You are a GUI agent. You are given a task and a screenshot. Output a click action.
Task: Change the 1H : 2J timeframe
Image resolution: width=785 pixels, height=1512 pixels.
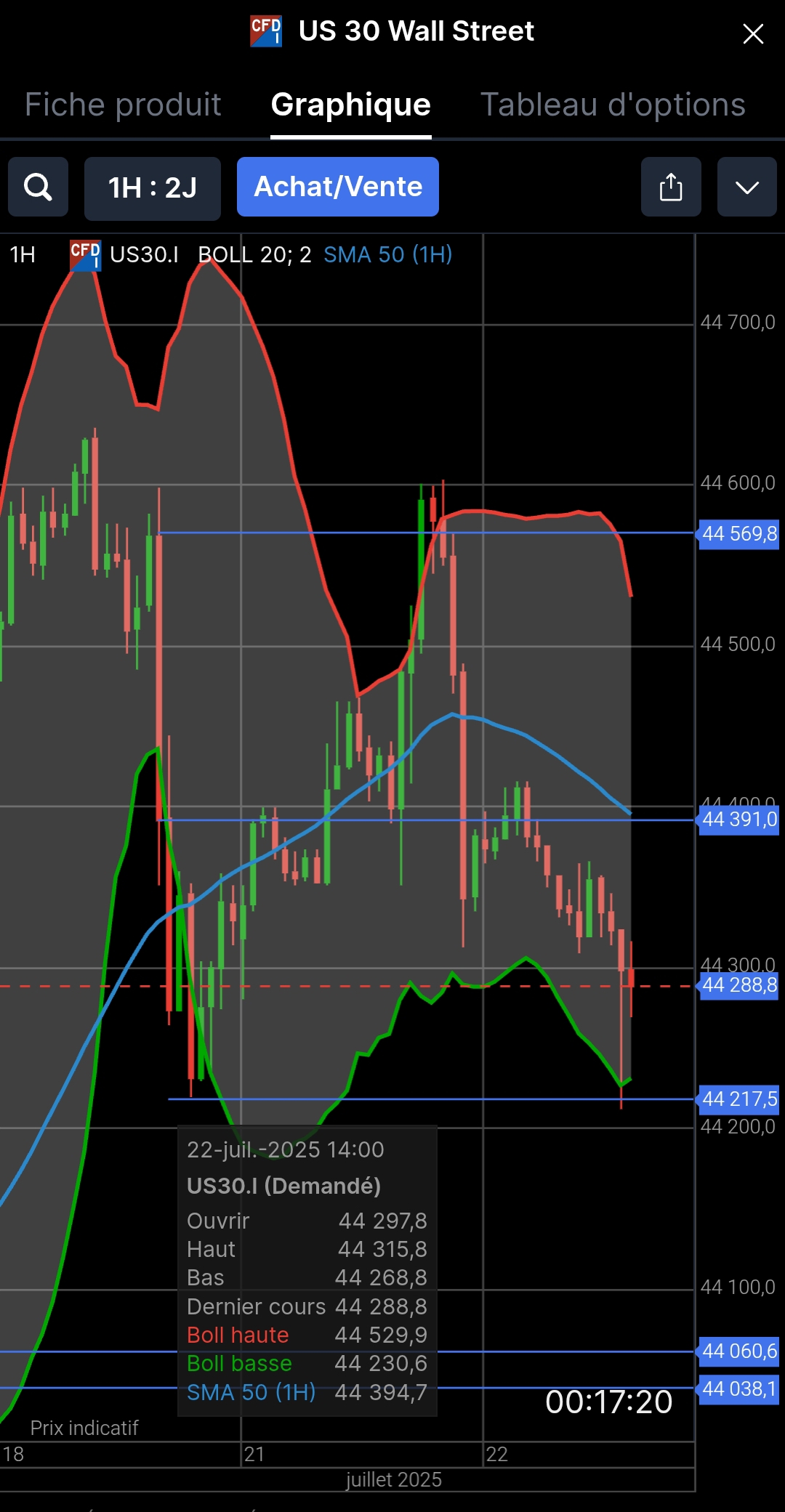click(x=153, y=187)
